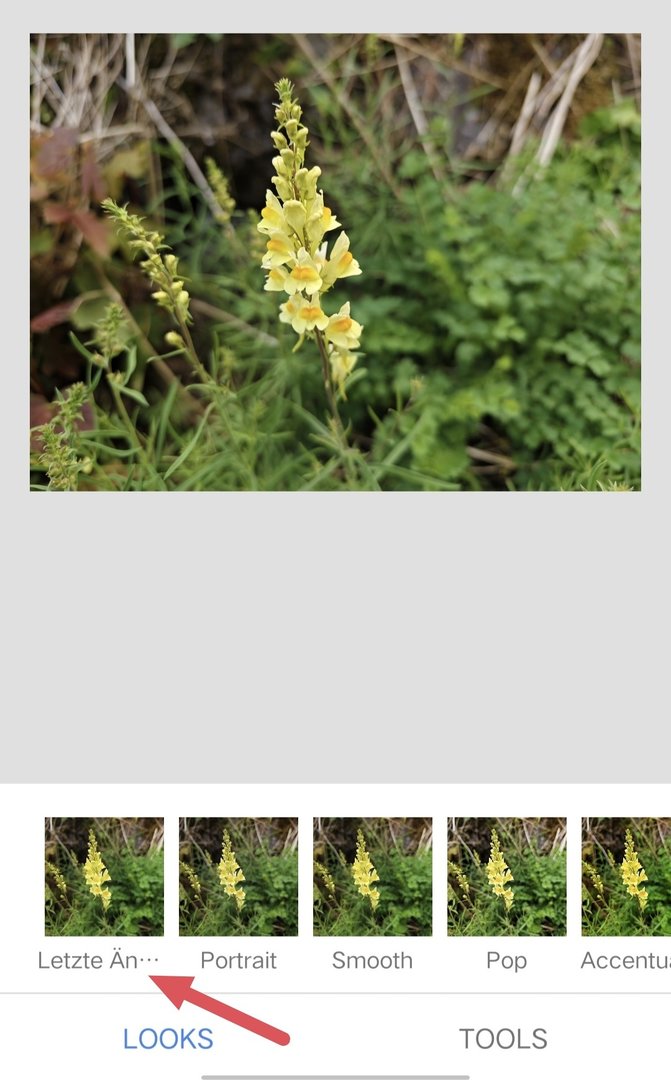Switch to the TOOLS tab
The width and height of the screenshot is (671, 1080).
click(503, 1038)
